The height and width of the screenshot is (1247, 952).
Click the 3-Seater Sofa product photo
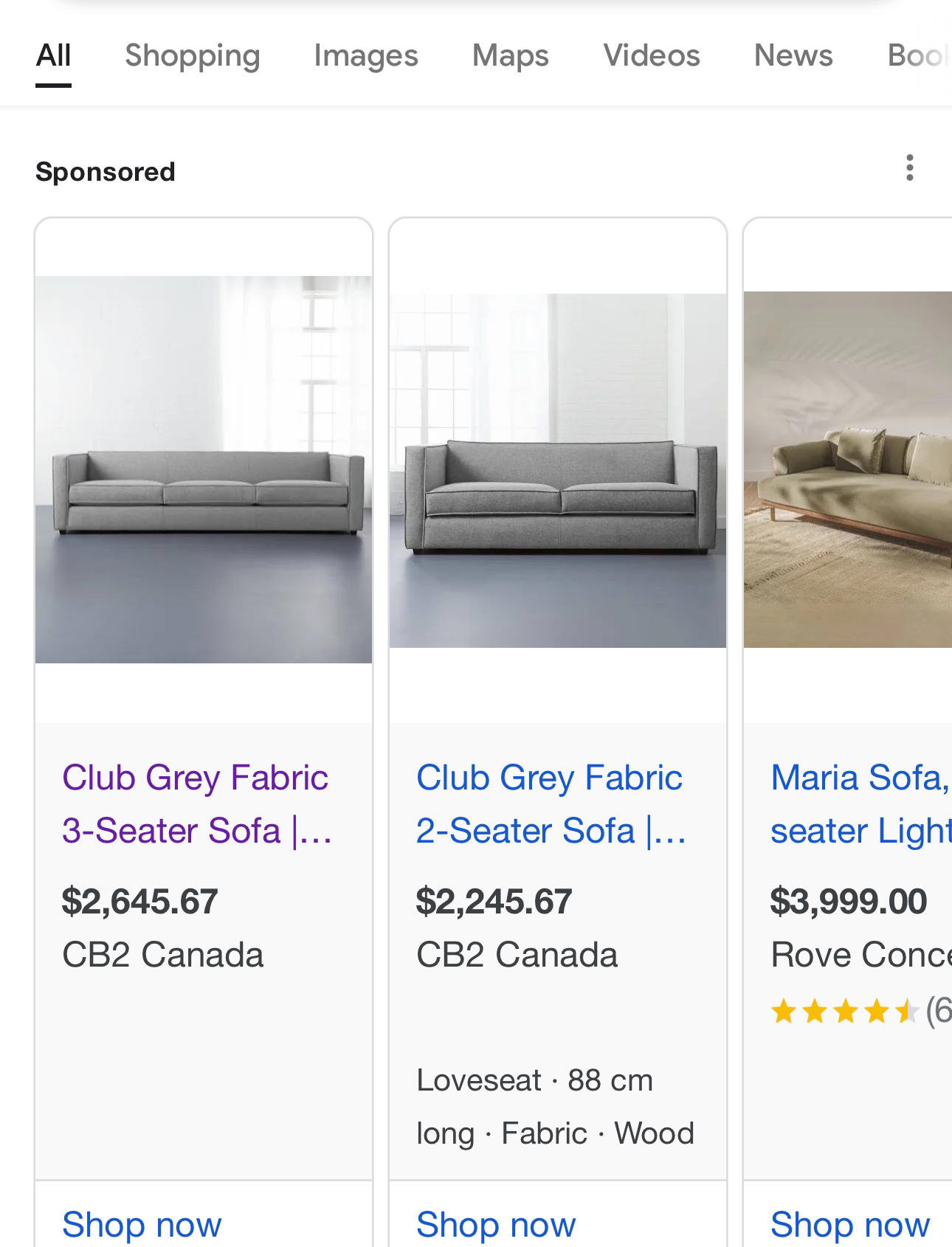203,469
